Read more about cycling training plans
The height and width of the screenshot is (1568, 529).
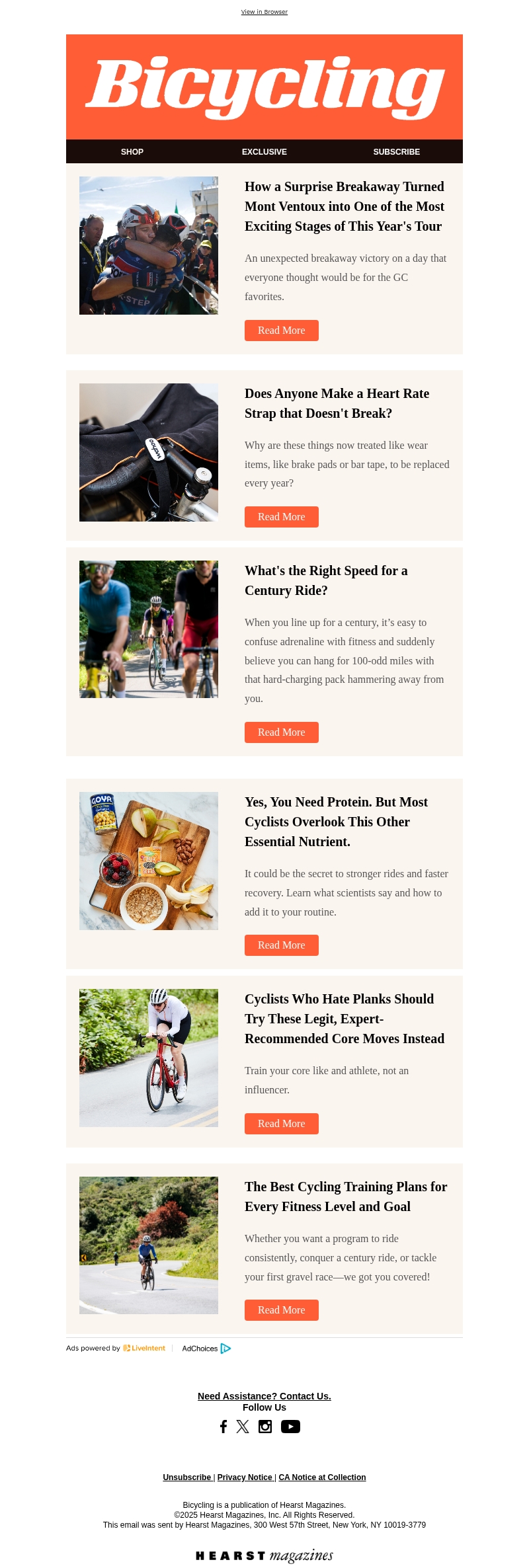coord(282,1310)
